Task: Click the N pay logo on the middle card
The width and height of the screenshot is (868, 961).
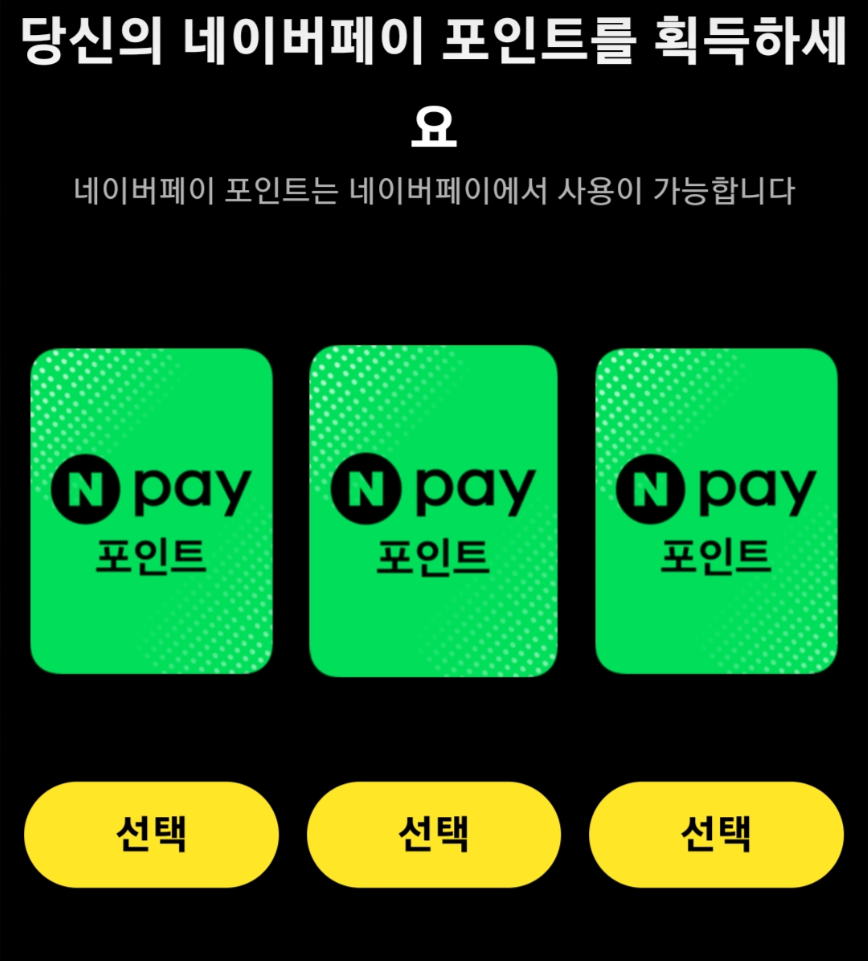Action: point(433,487)
